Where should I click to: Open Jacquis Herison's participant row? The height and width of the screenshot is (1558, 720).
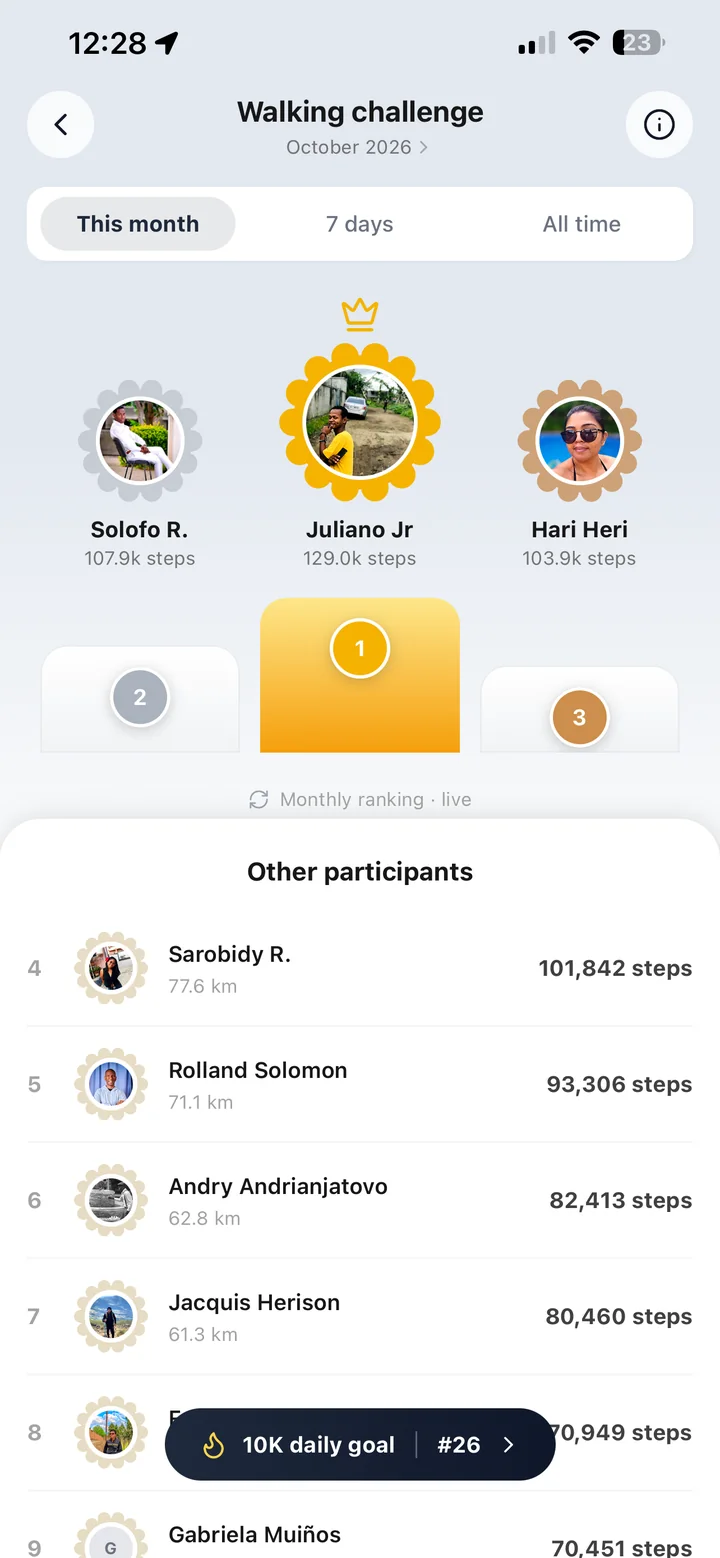(360, 1316)
